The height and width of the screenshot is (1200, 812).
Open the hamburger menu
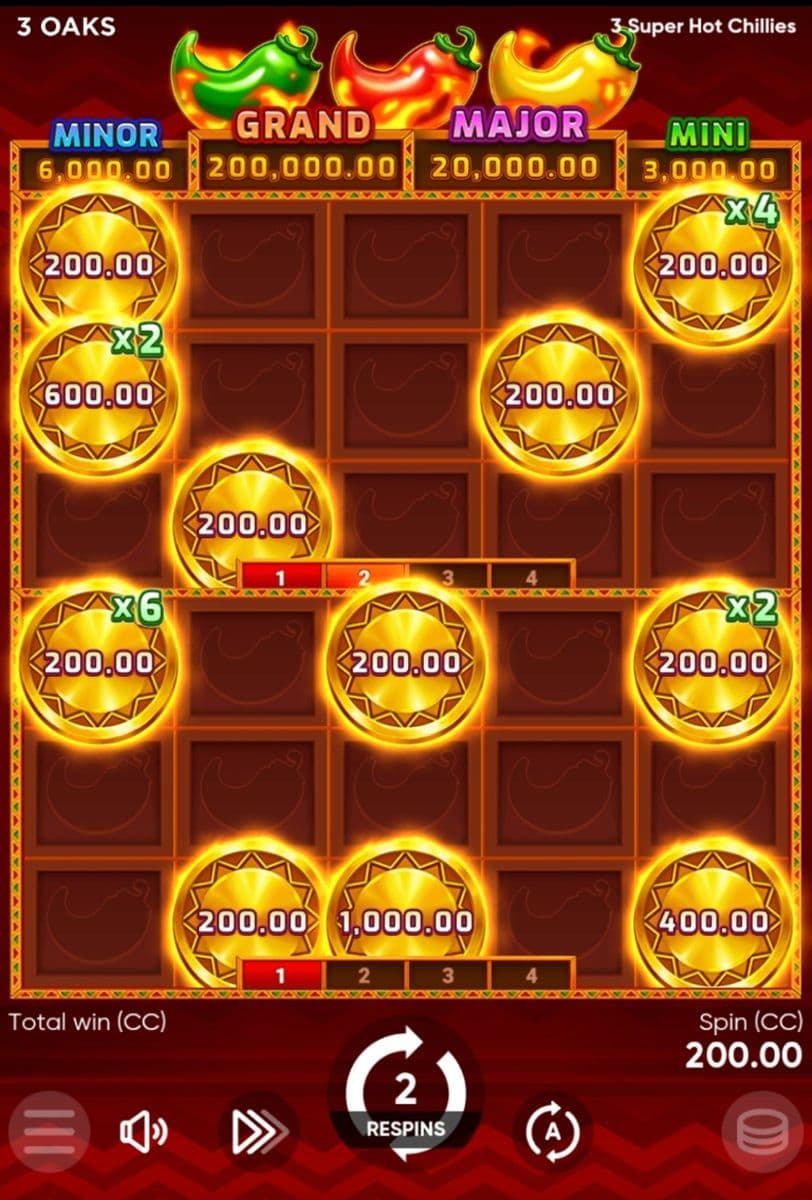point(50,1131)
